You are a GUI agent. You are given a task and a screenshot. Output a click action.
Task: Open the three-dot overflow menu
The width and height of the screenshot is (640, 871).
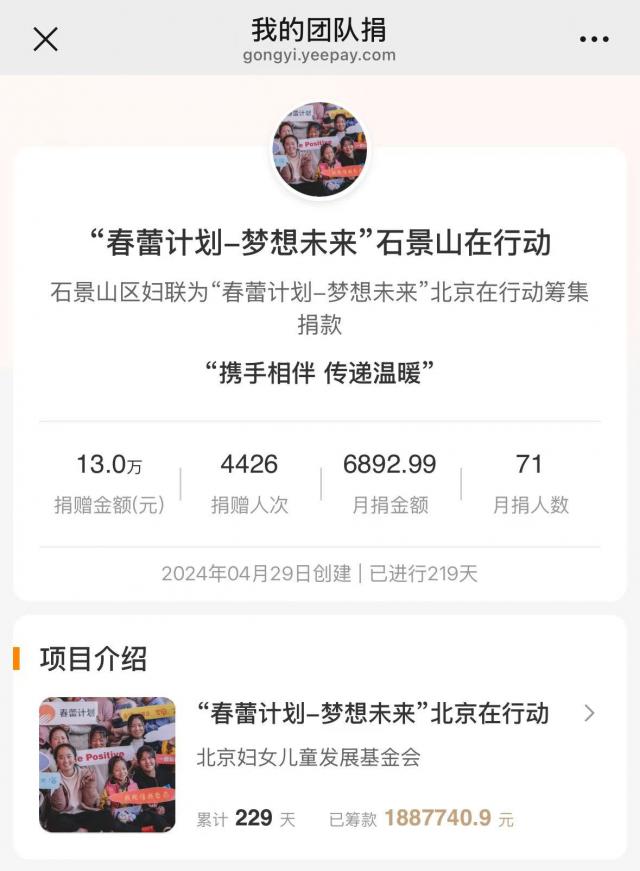[x=593, y=39]
